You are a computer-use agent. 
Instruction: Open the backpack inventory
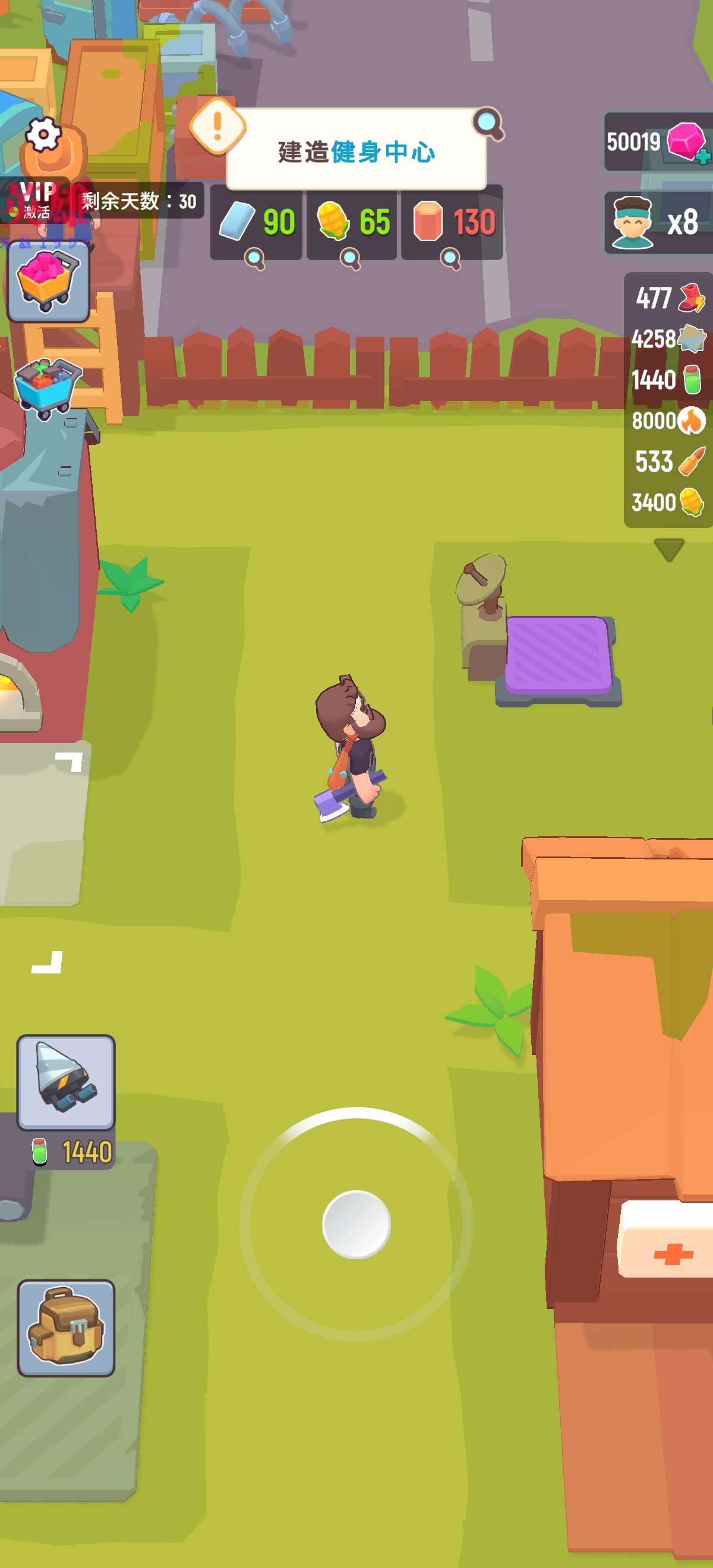coord(66,1327)
